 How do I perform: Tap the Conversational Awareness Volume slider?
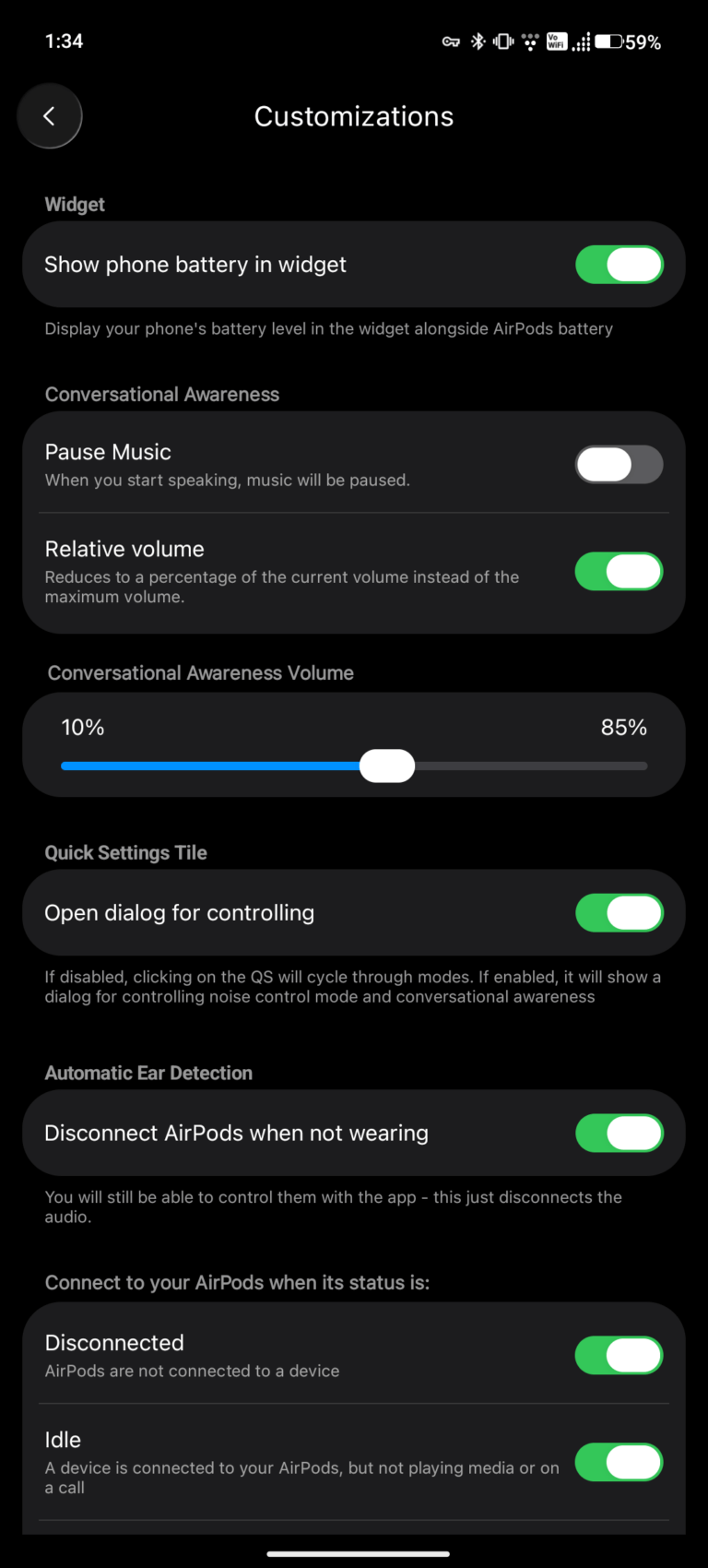pos(387,766)
